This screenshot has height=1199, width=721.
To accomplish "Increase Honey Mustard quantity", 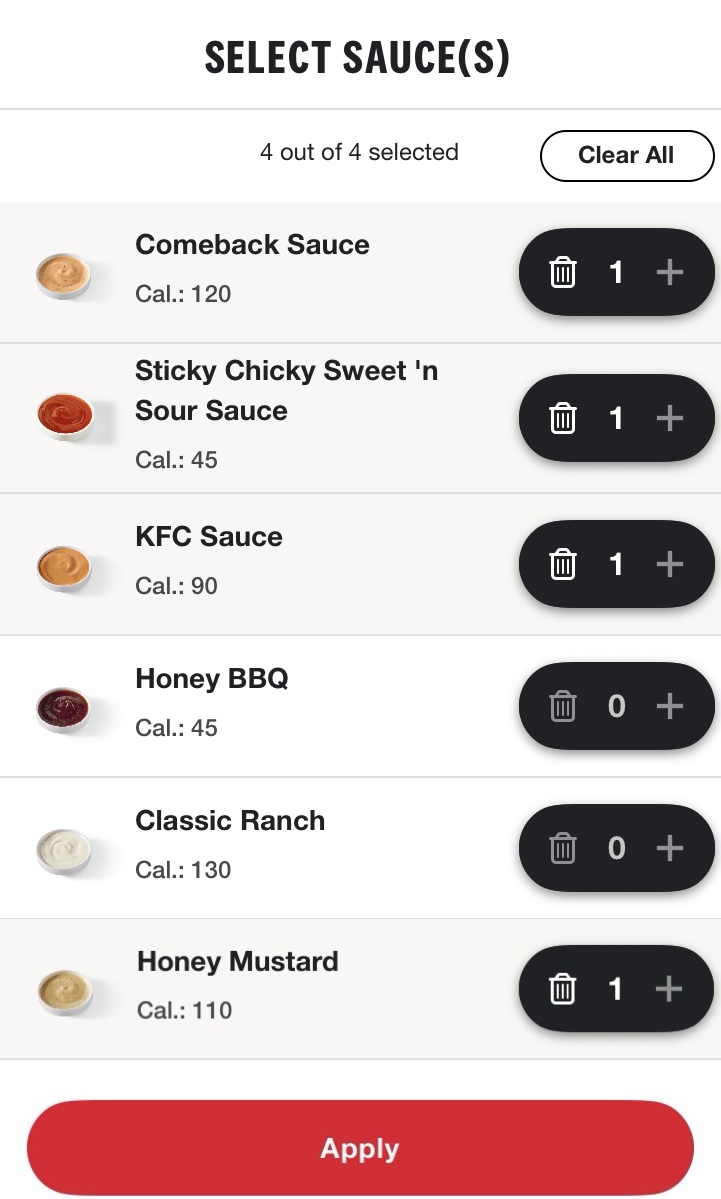I will click(669, 989).
